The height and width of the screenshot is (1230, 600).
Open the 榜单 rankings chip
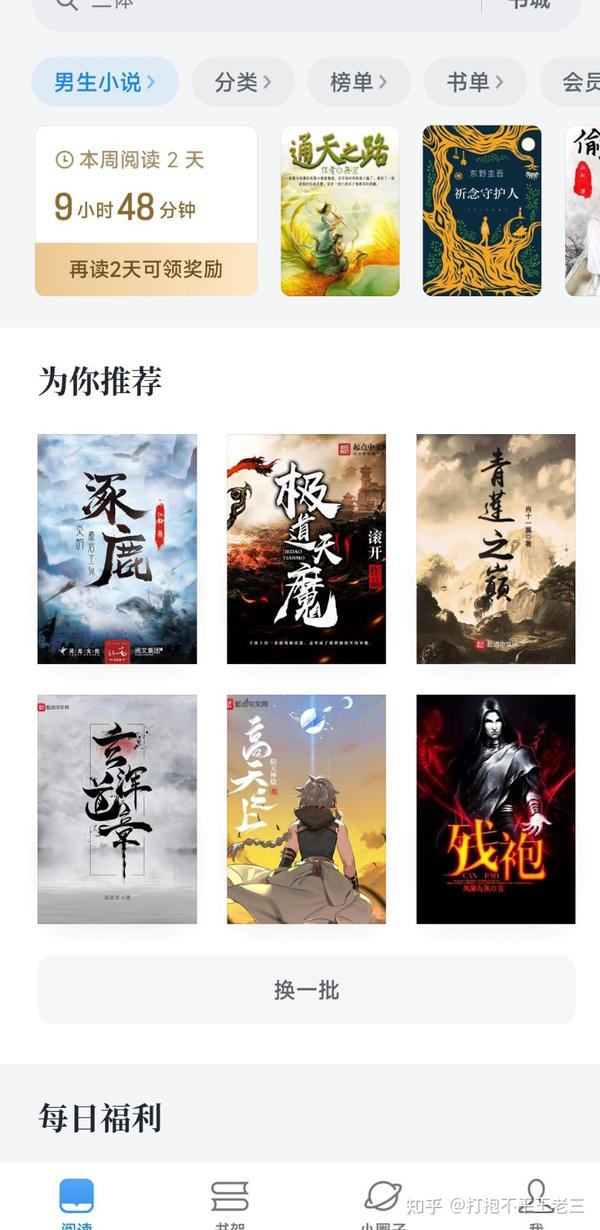(359, 82)
